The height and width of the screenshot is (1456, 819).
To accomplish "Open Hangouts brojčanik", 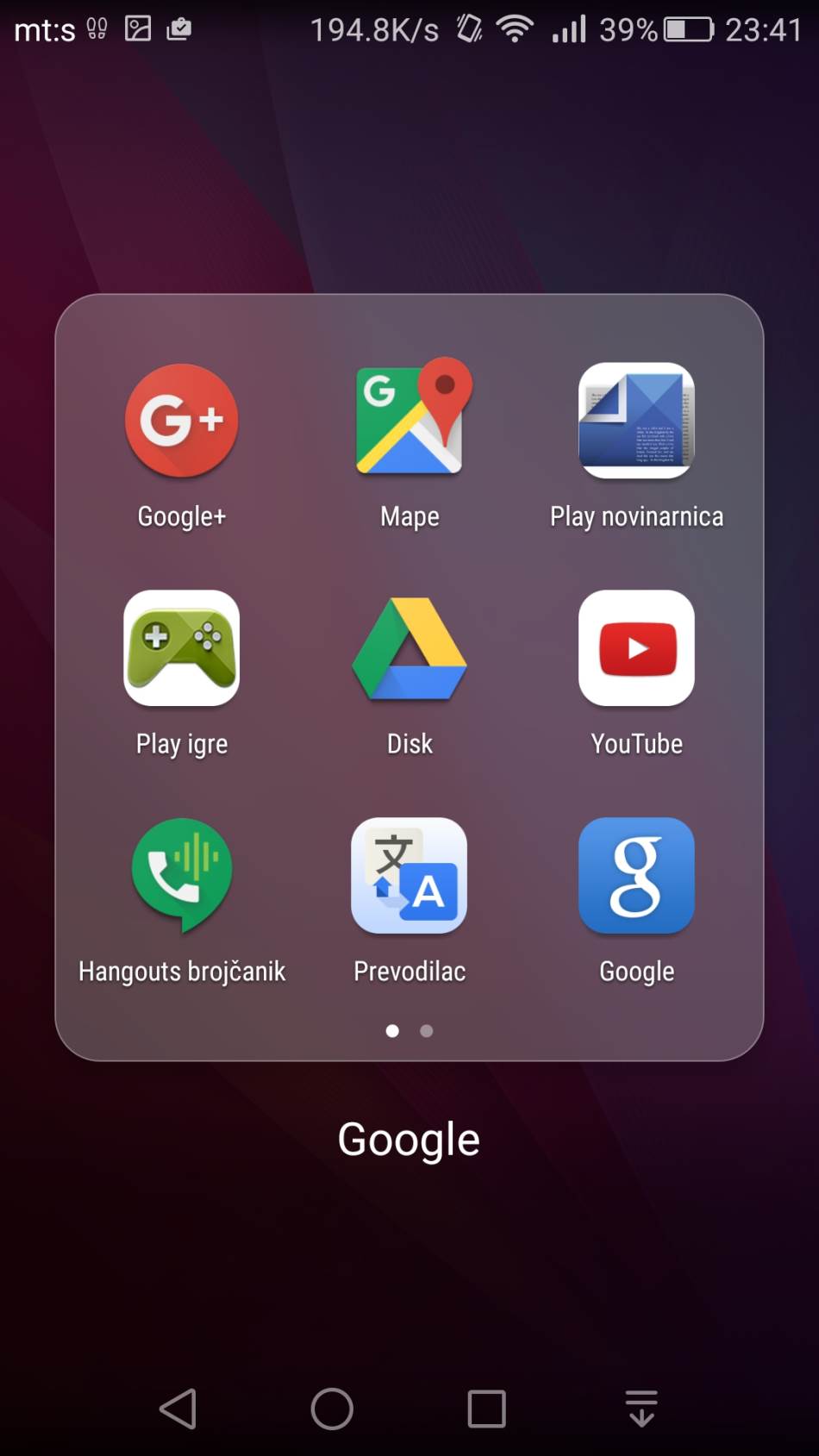I will click(181, 876).
